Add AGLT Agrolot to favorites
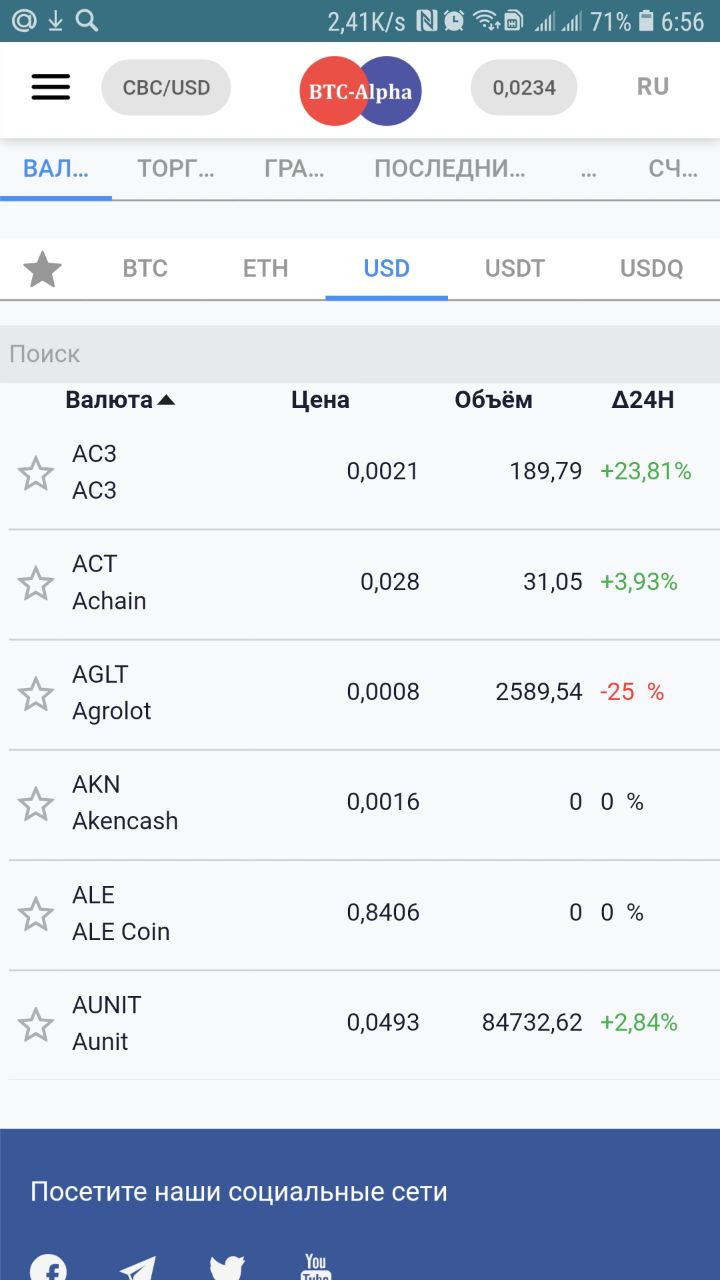 pos(36,693)
